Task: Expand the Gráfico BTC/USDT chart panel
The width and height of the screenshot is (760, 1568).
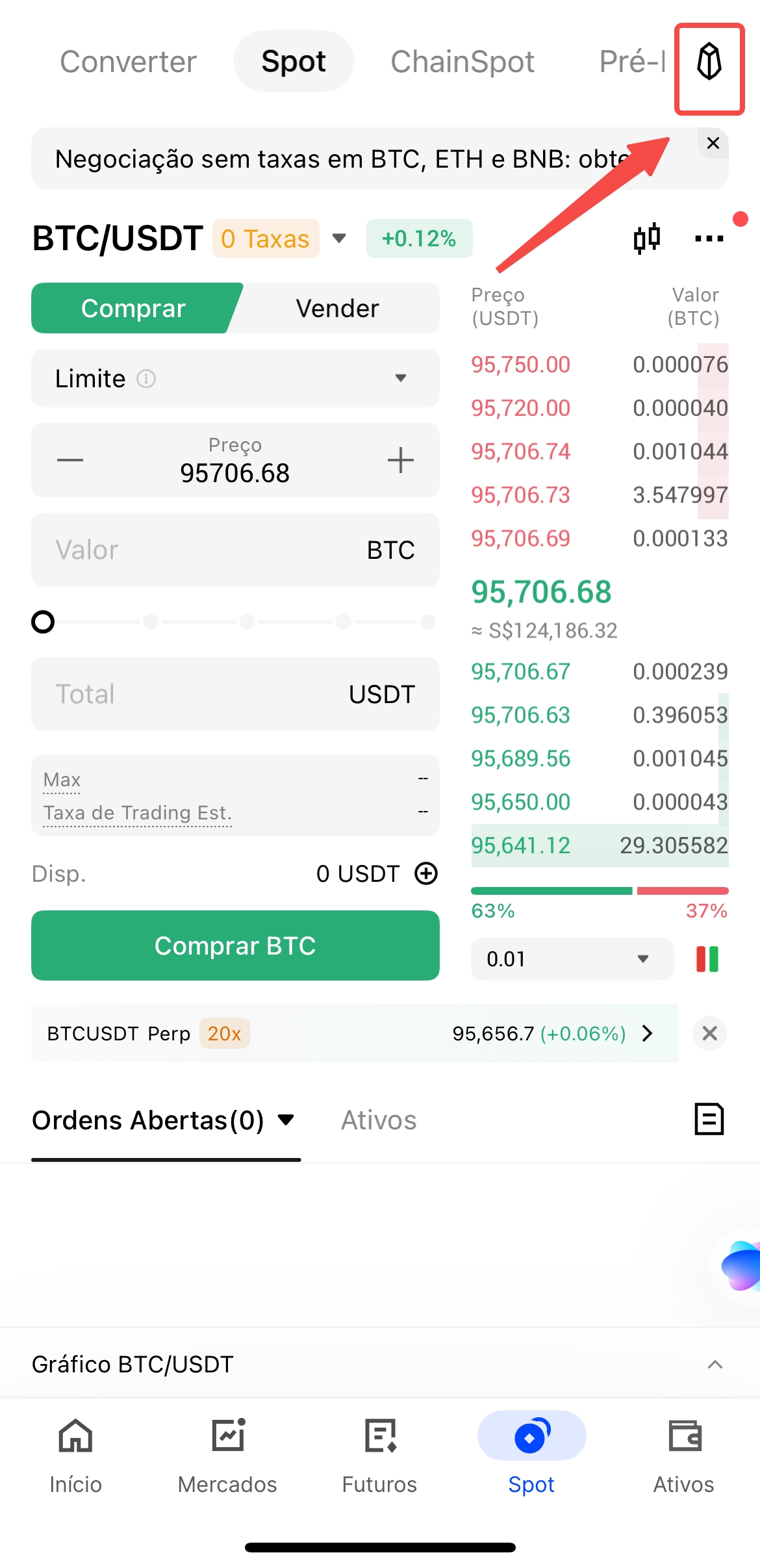Action: (x=715, y=1364)
